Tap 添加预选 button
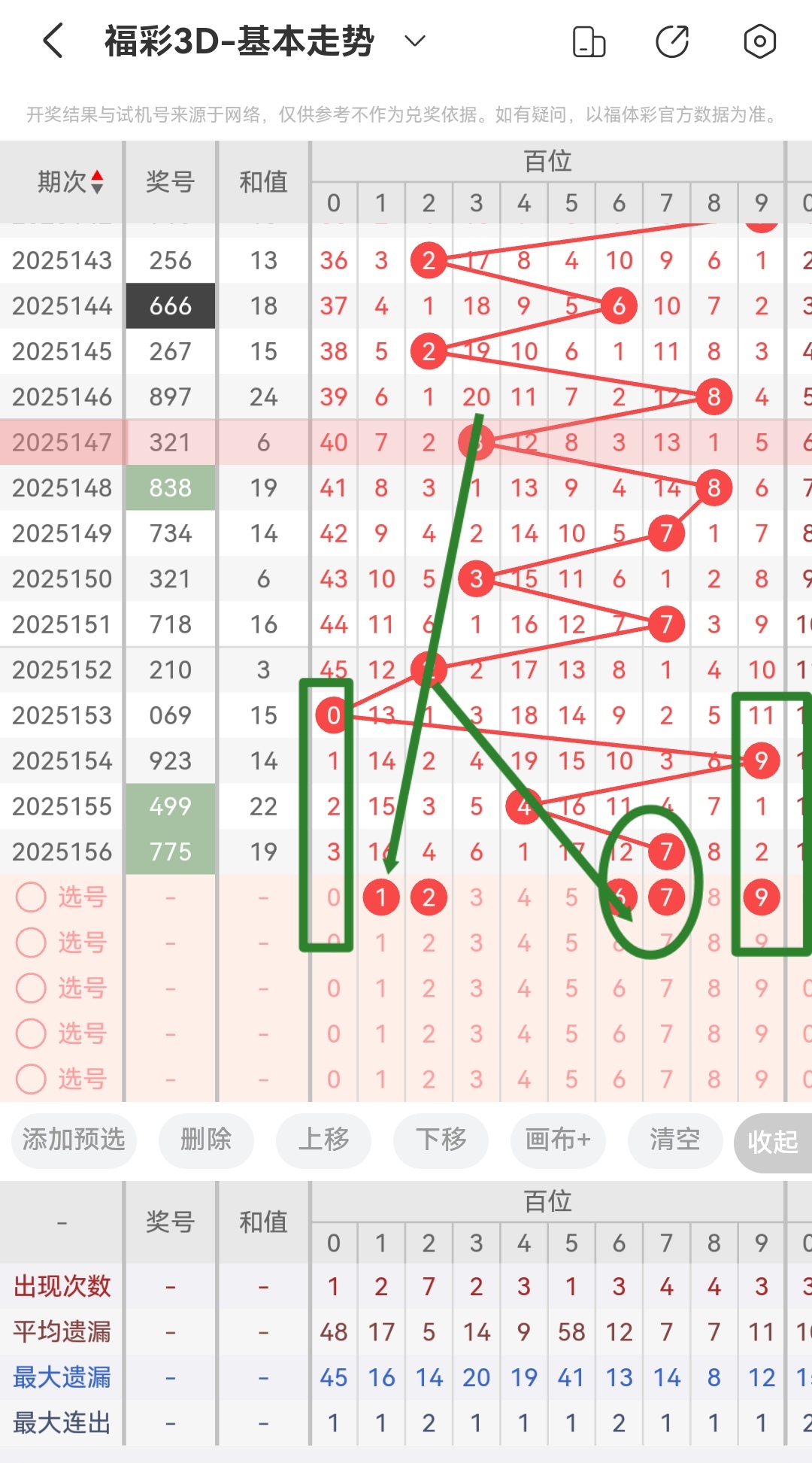Screen dimensions: 812x1463 click(x=73, y=1140)
